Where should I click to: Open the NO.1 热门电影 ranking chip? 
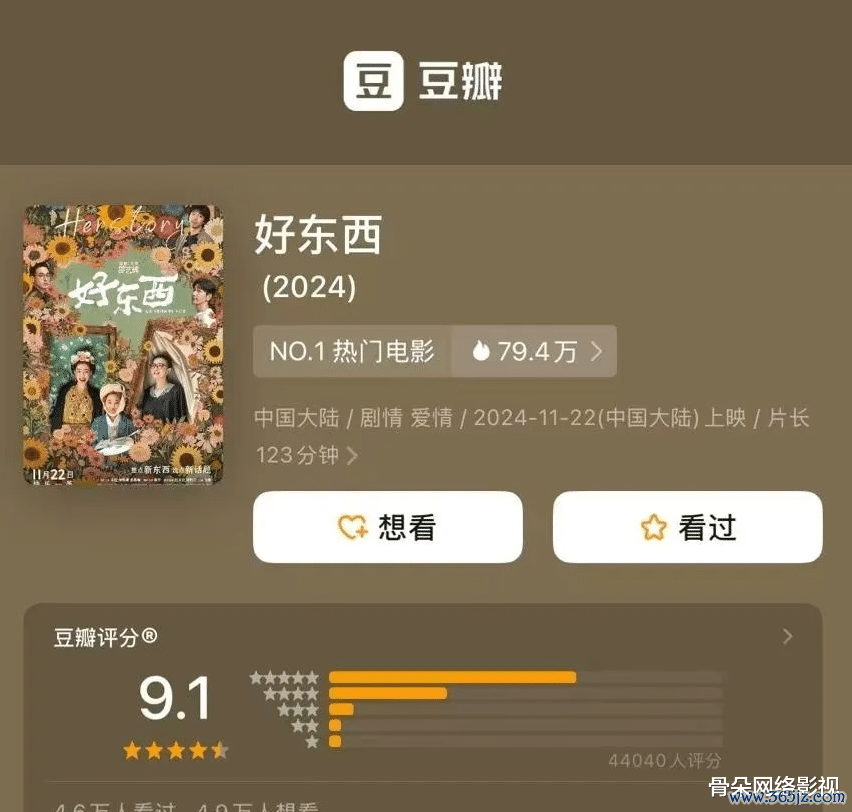click(351, 351)
